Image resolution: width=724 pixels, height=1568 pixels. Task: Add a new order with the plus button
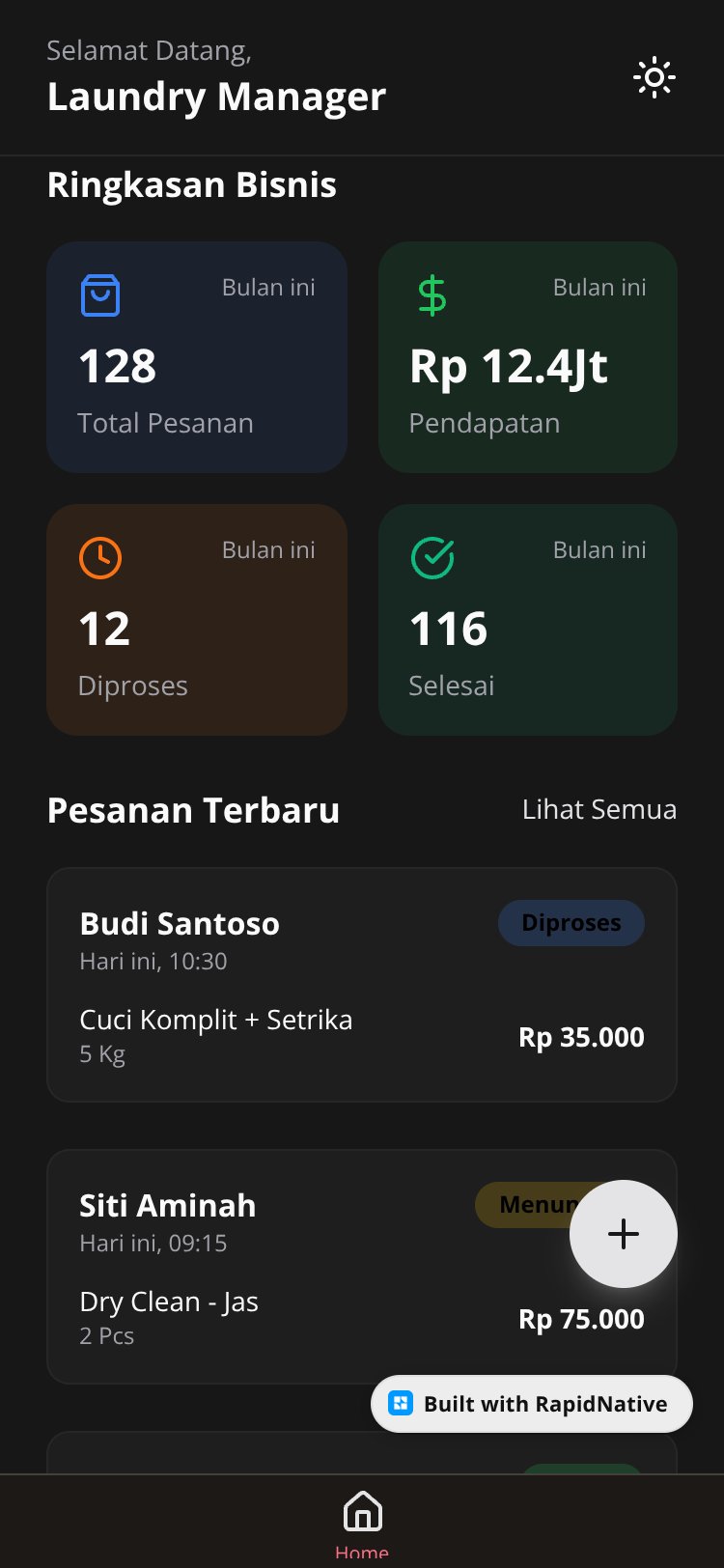click(x=624, y=1234)
